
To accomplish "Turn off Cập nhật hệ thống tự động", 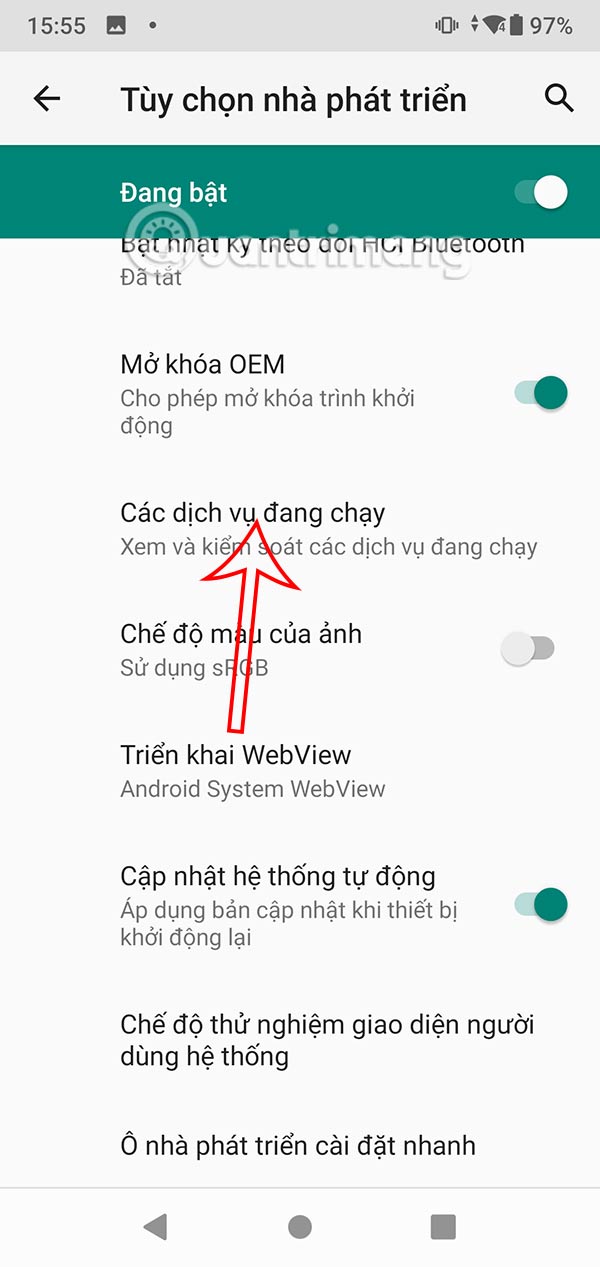I will (542, 905).
